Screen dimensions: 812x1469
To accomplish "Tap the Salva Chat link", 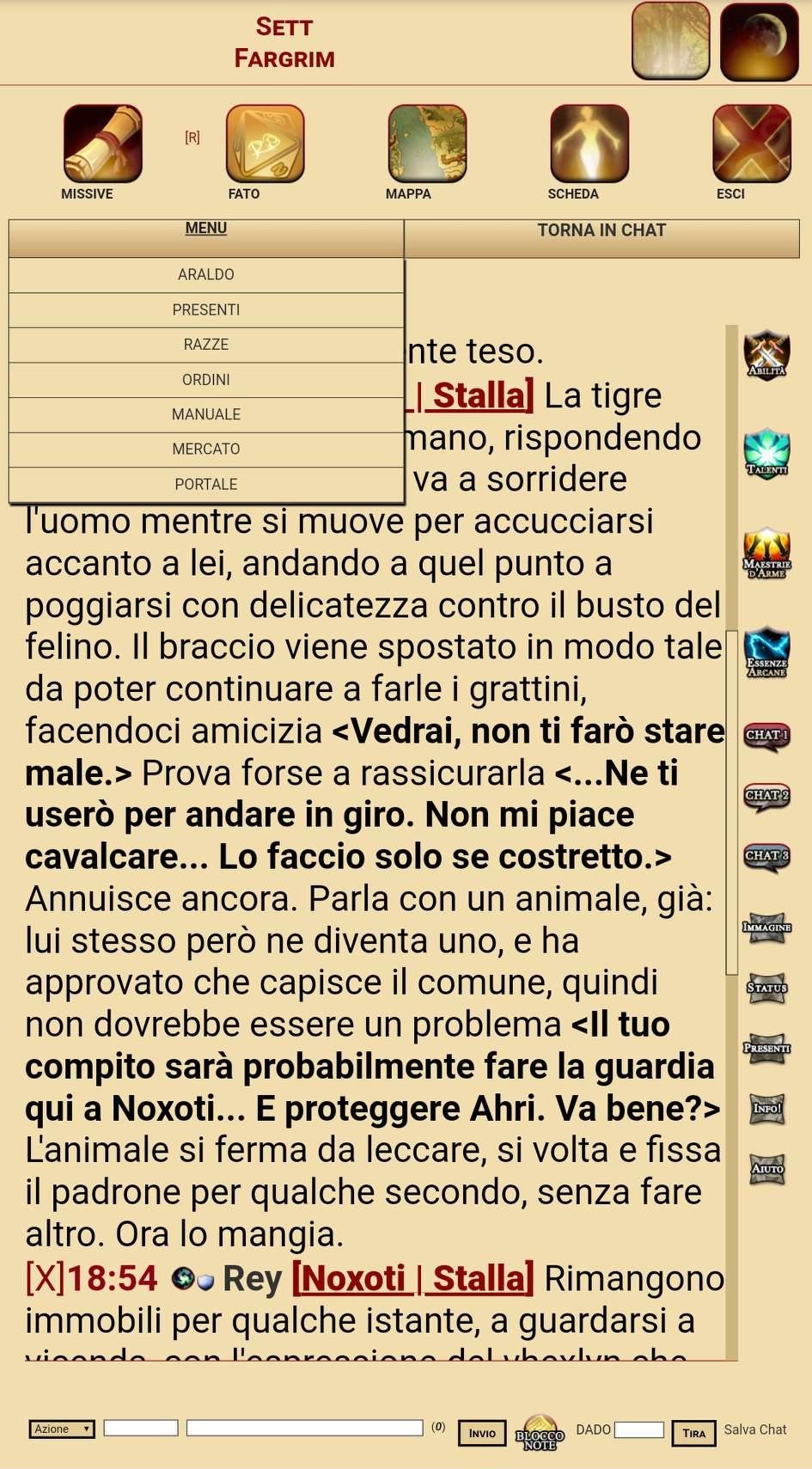I will point(755,1429).
